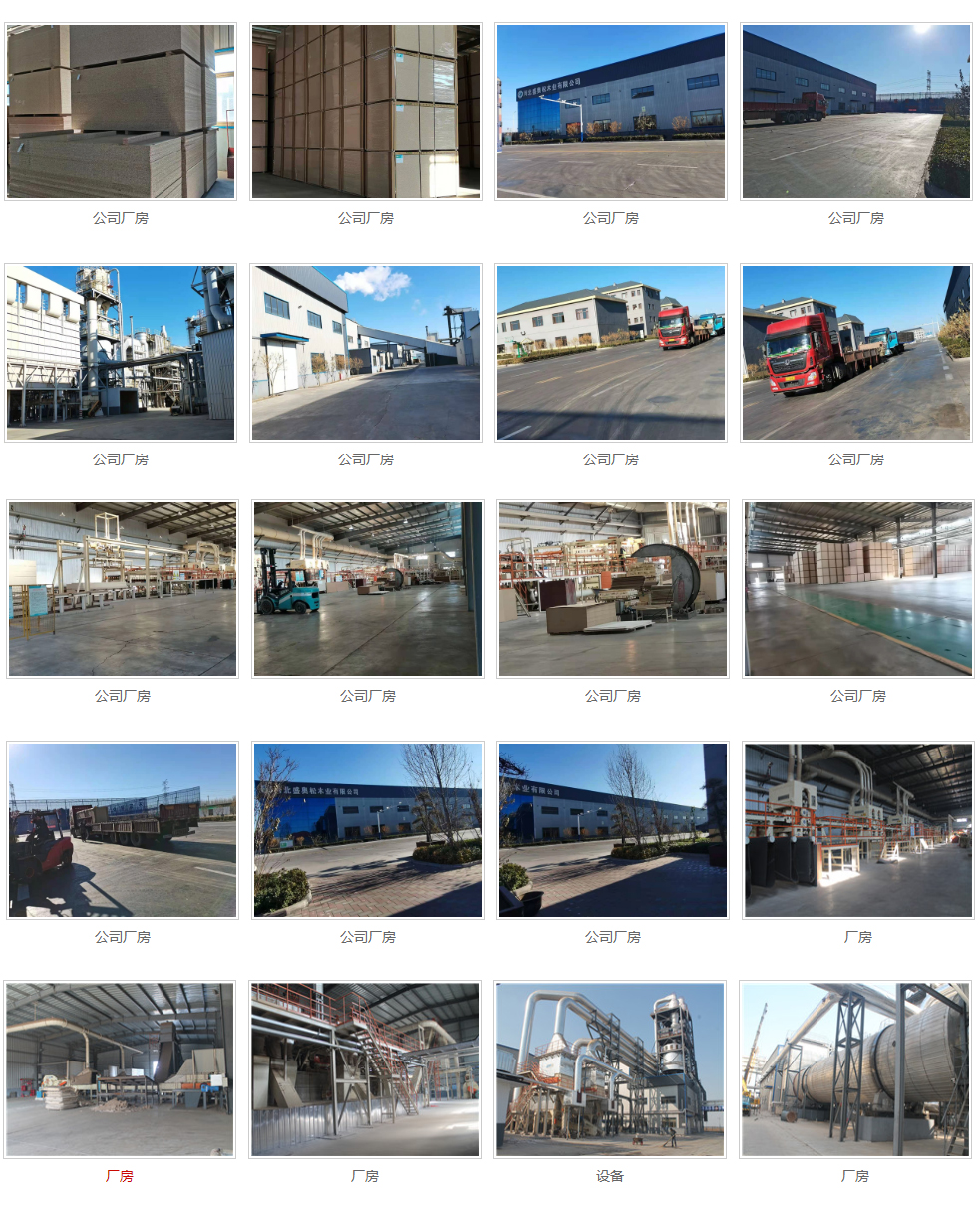Open the close-up red truck 公司厂房 photo
The image size is (980, 1213).
coord(855,353)
